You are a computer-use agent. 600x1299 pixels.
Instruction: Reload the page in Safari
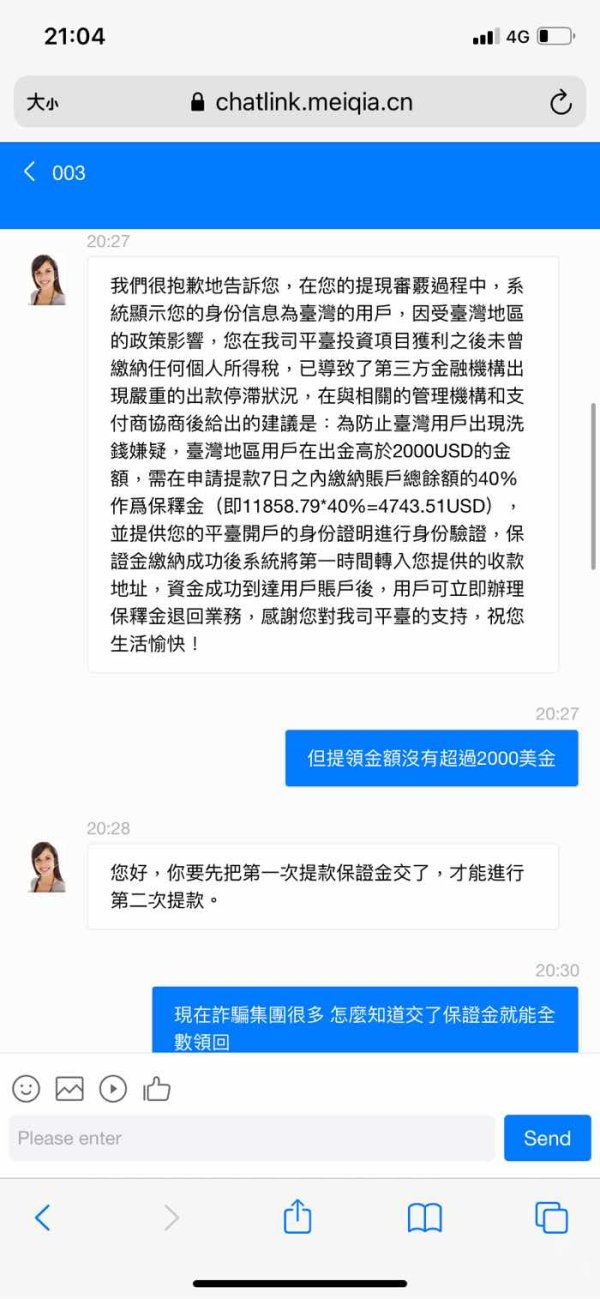point(561,102)
